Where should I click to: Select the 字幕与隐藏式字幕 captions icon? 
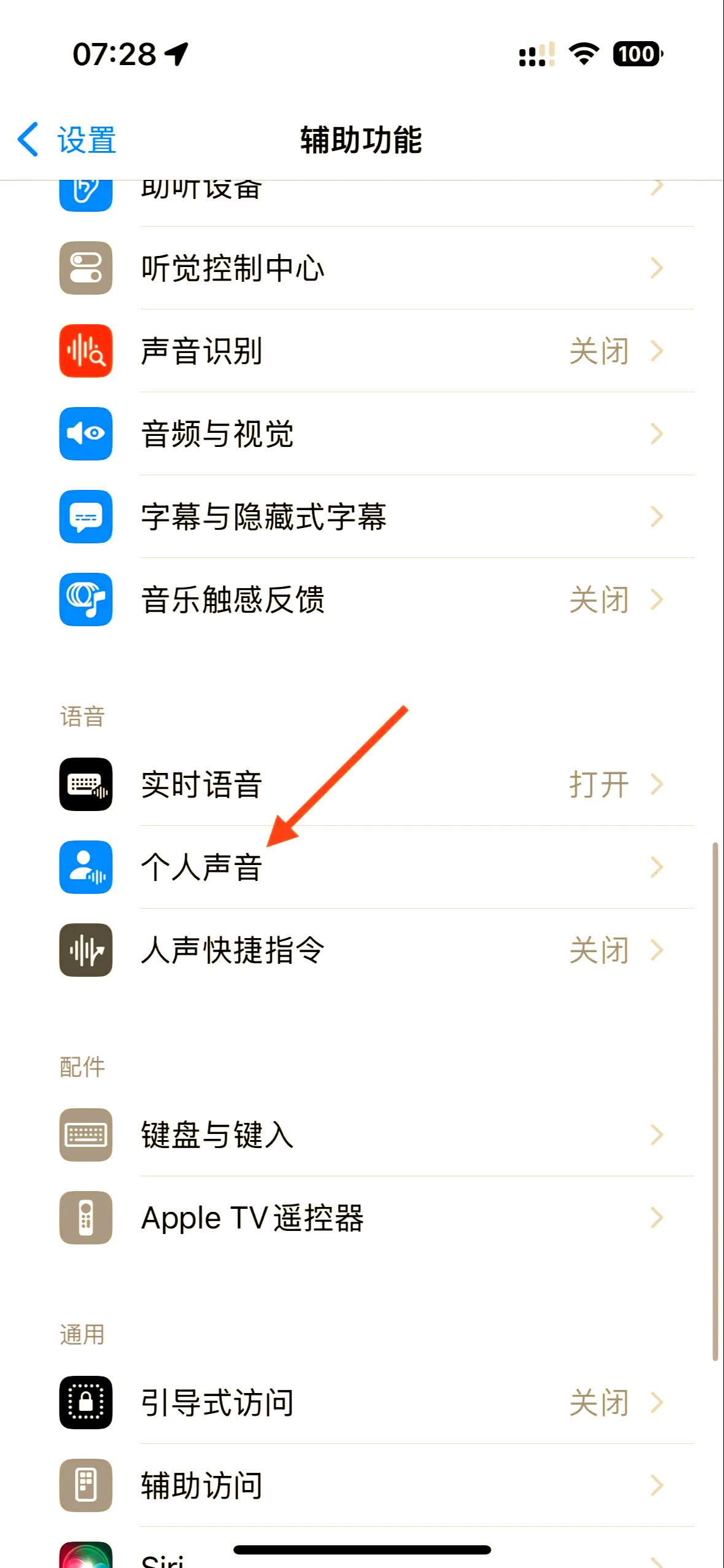(x=85, y=517)
